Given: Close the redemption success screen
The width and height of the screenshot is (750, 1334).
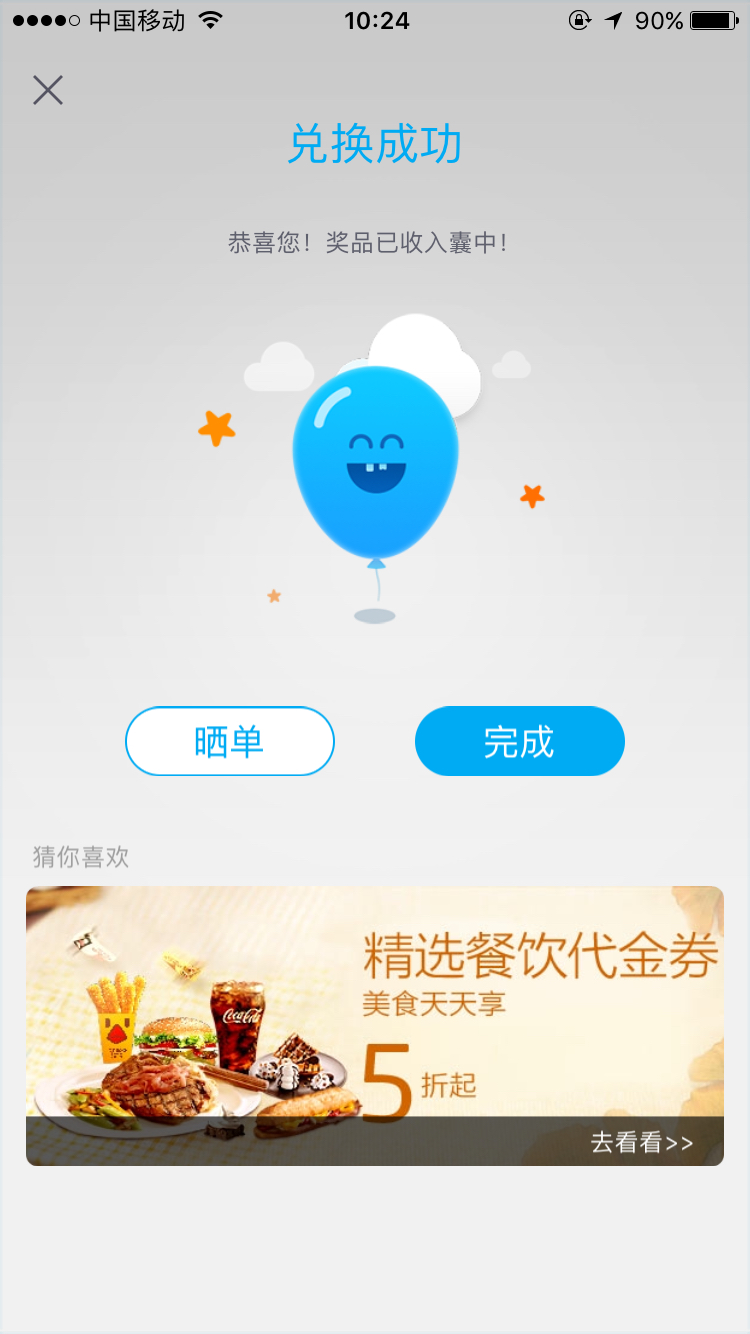Looking at the screenshot, I should click(48, 90).
